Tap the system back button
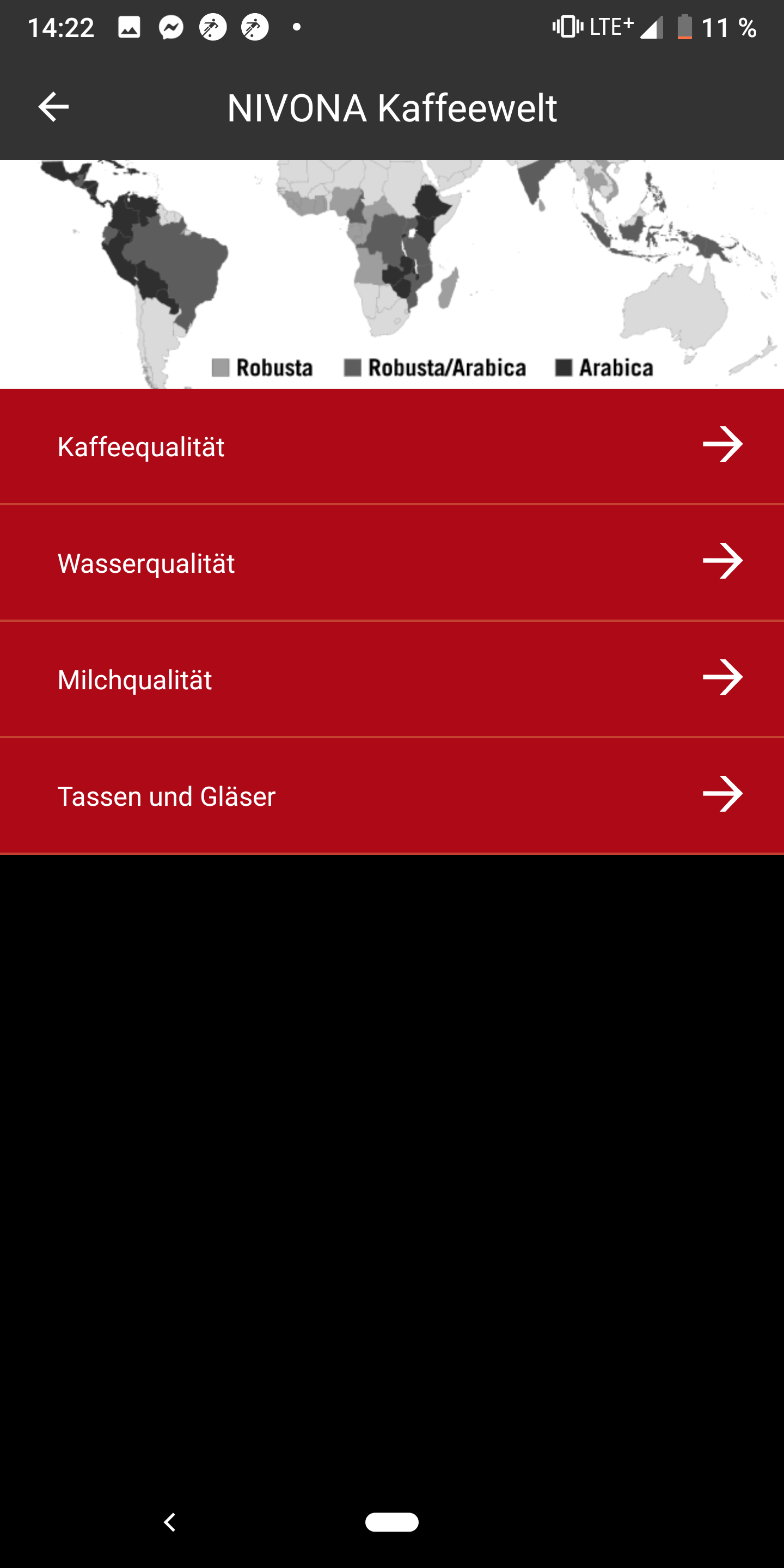Viewport: 784px width, 1568px height. coord(170,1522)
